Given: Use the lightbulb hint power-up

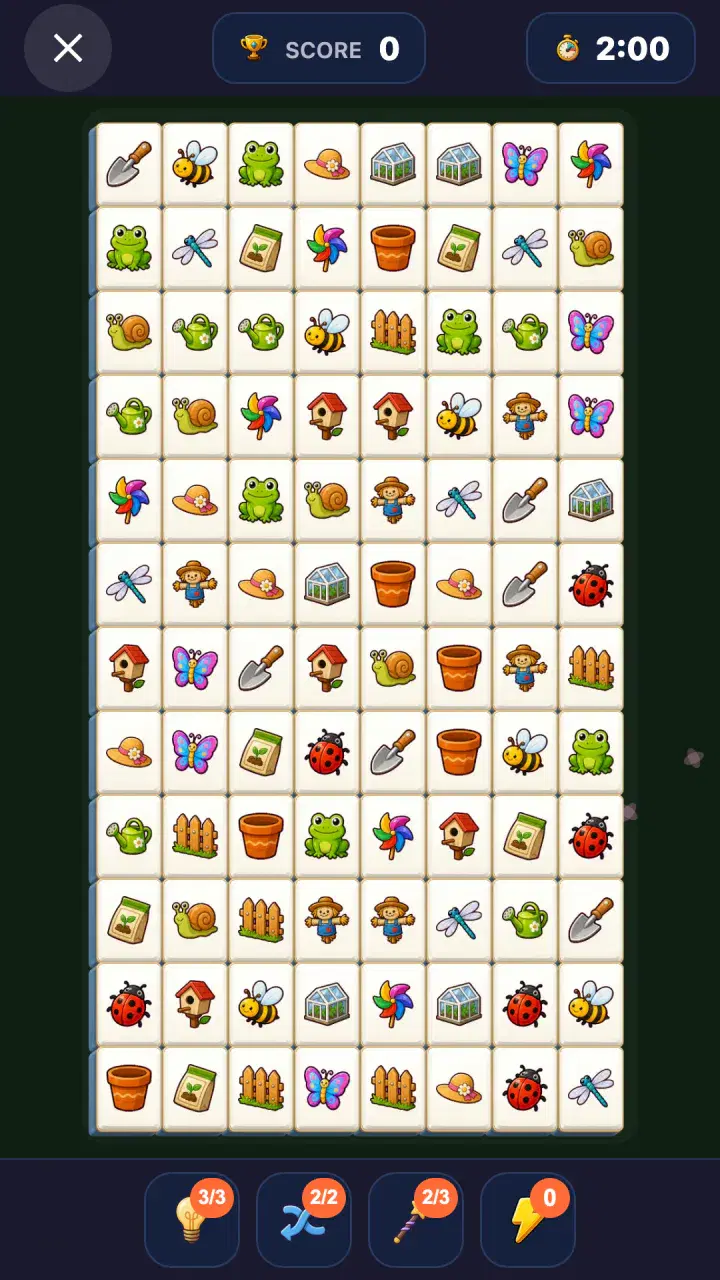Looking at the screenshot, I should [x=192, y=1220].
